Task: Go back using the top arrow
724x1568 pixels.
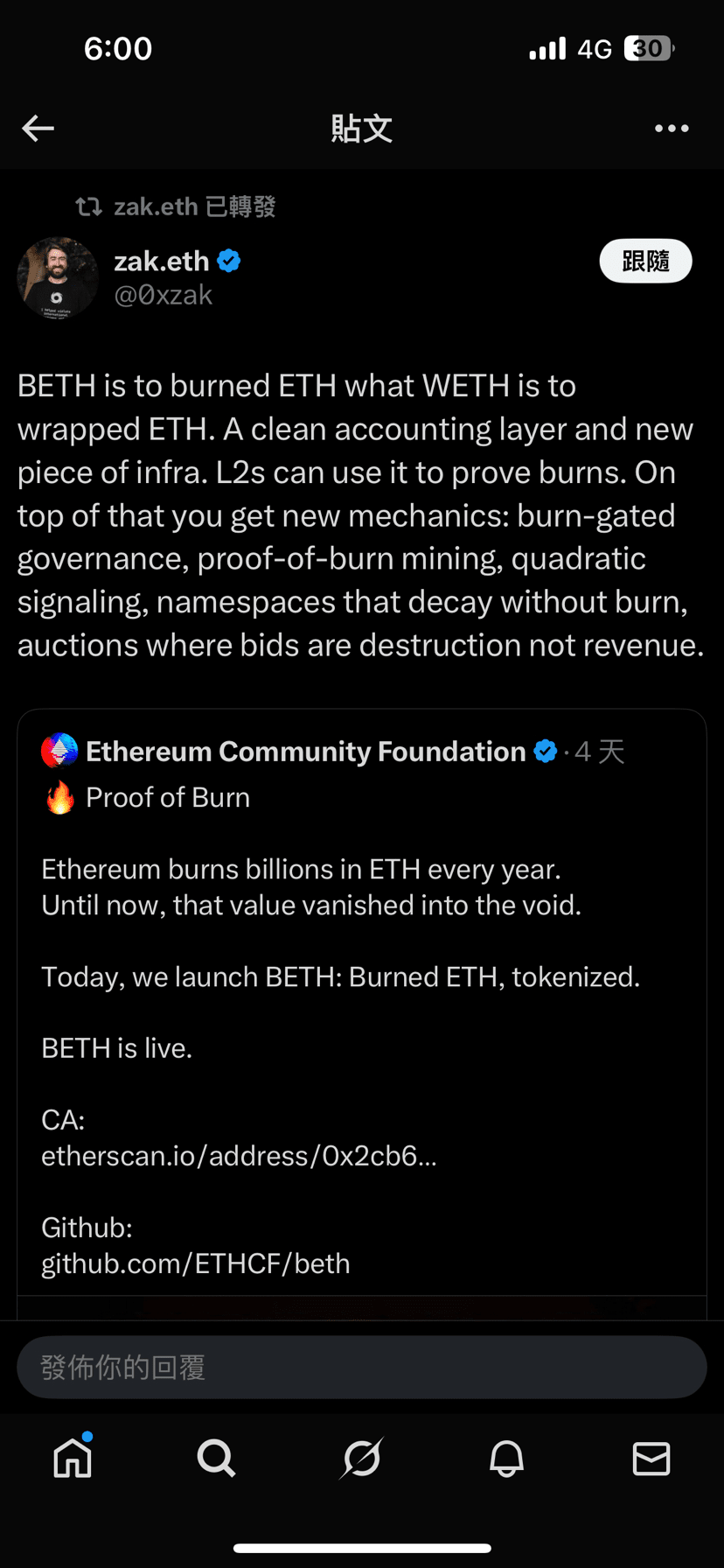Action: [38, 129]
